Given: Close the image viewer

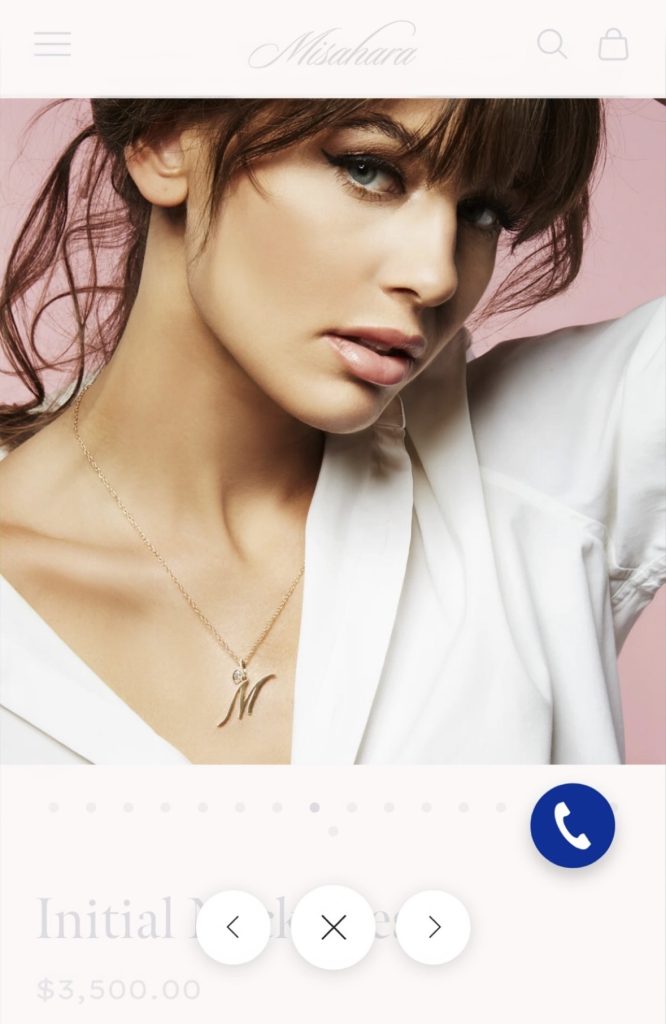Looking at the screenshot, I should 333,927.
